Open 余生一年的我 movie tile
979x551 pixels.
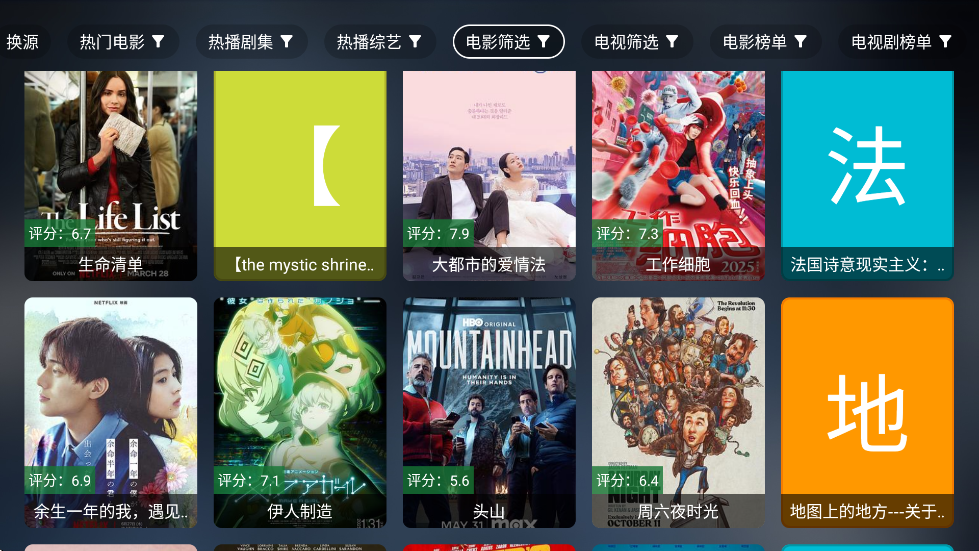point(110,412)
